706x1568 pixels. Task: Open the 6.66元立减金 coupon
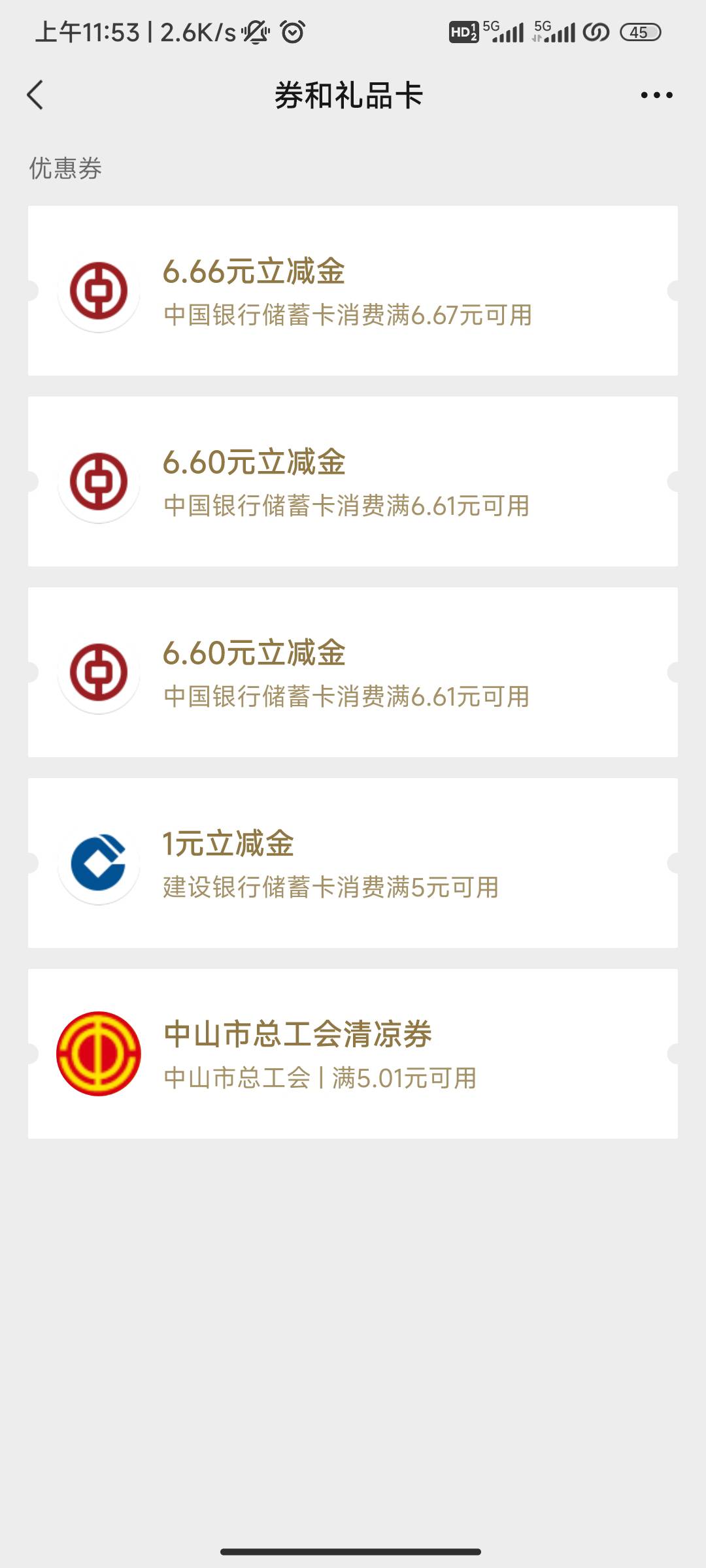click(x=353, y=291)
